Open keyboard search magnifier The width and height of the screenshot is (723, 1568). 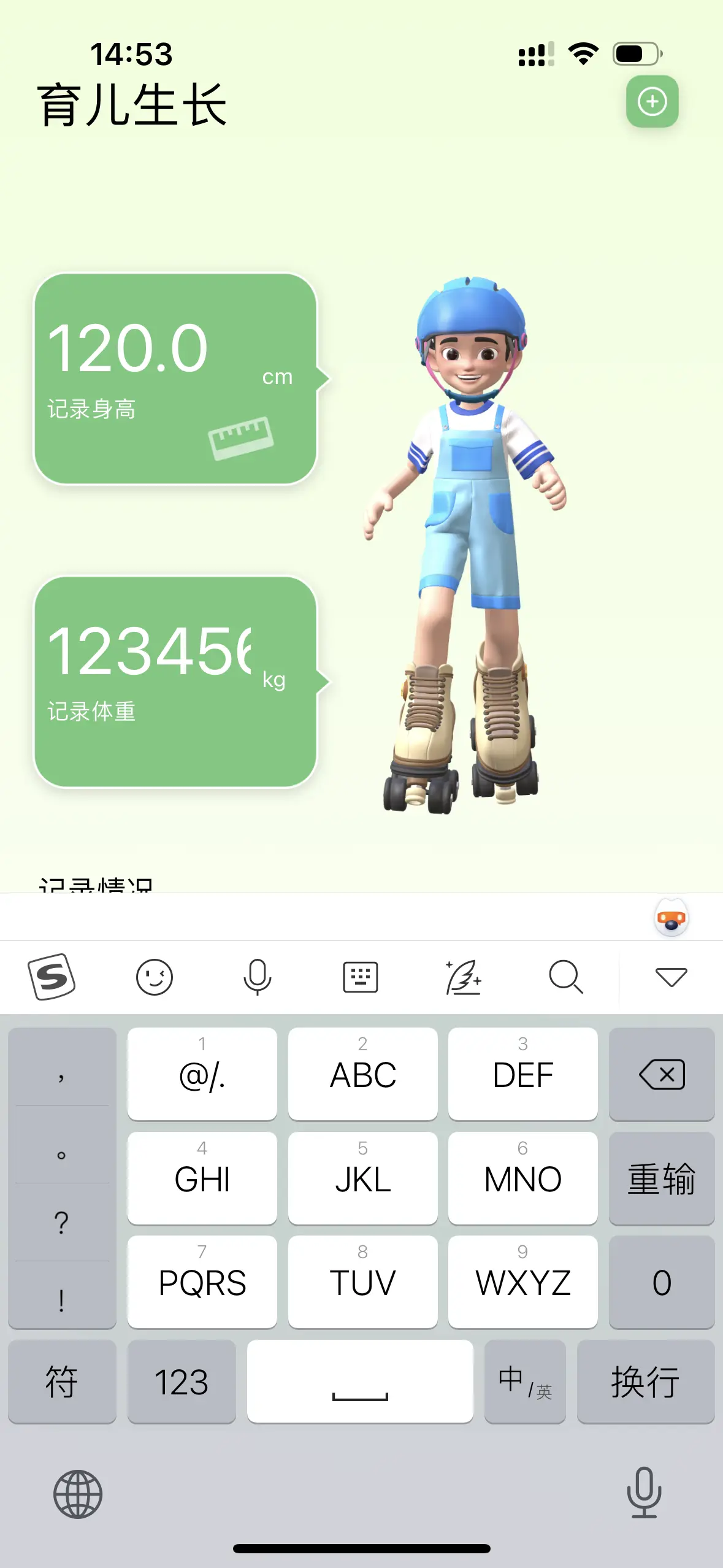(x=565, y=977)
